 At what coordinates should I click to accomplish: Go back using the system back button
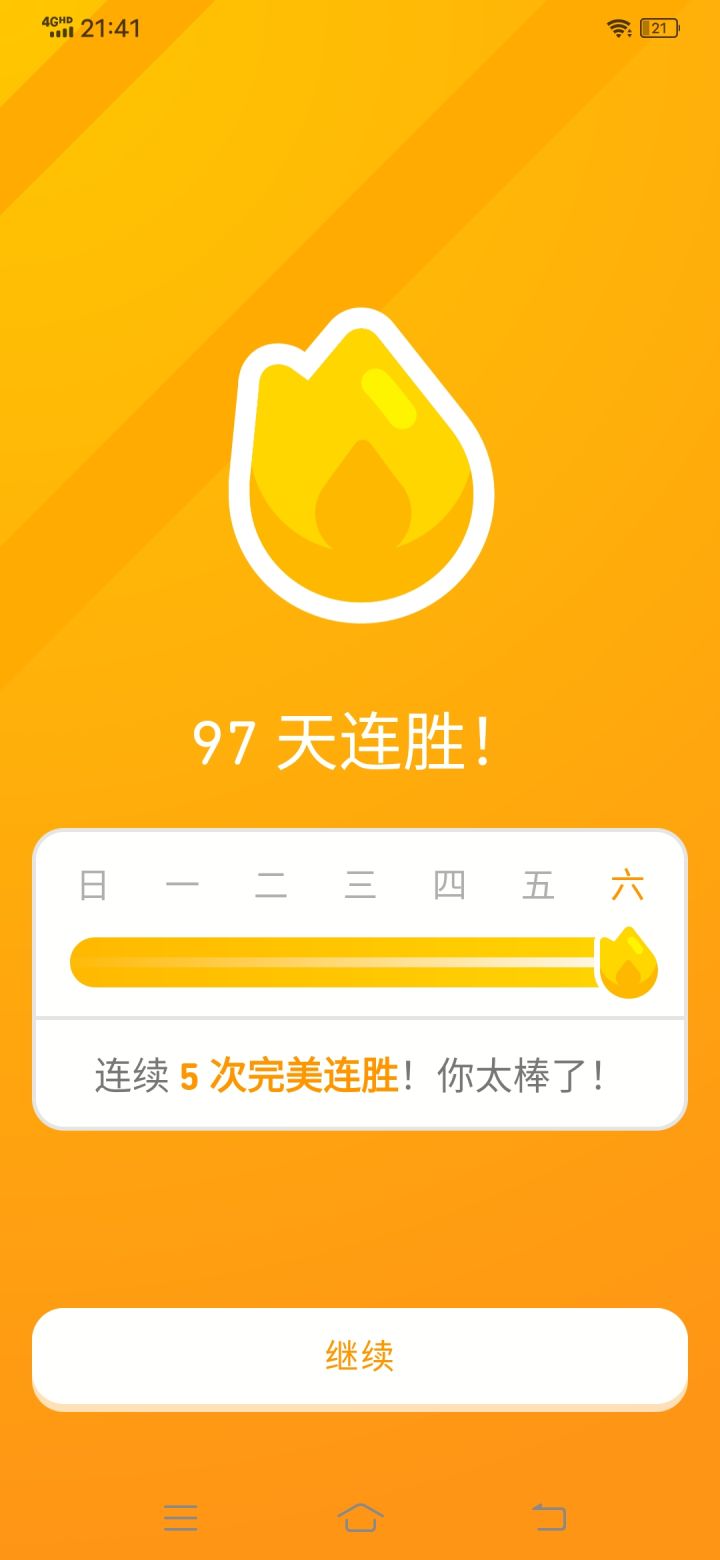point(548,1517)
